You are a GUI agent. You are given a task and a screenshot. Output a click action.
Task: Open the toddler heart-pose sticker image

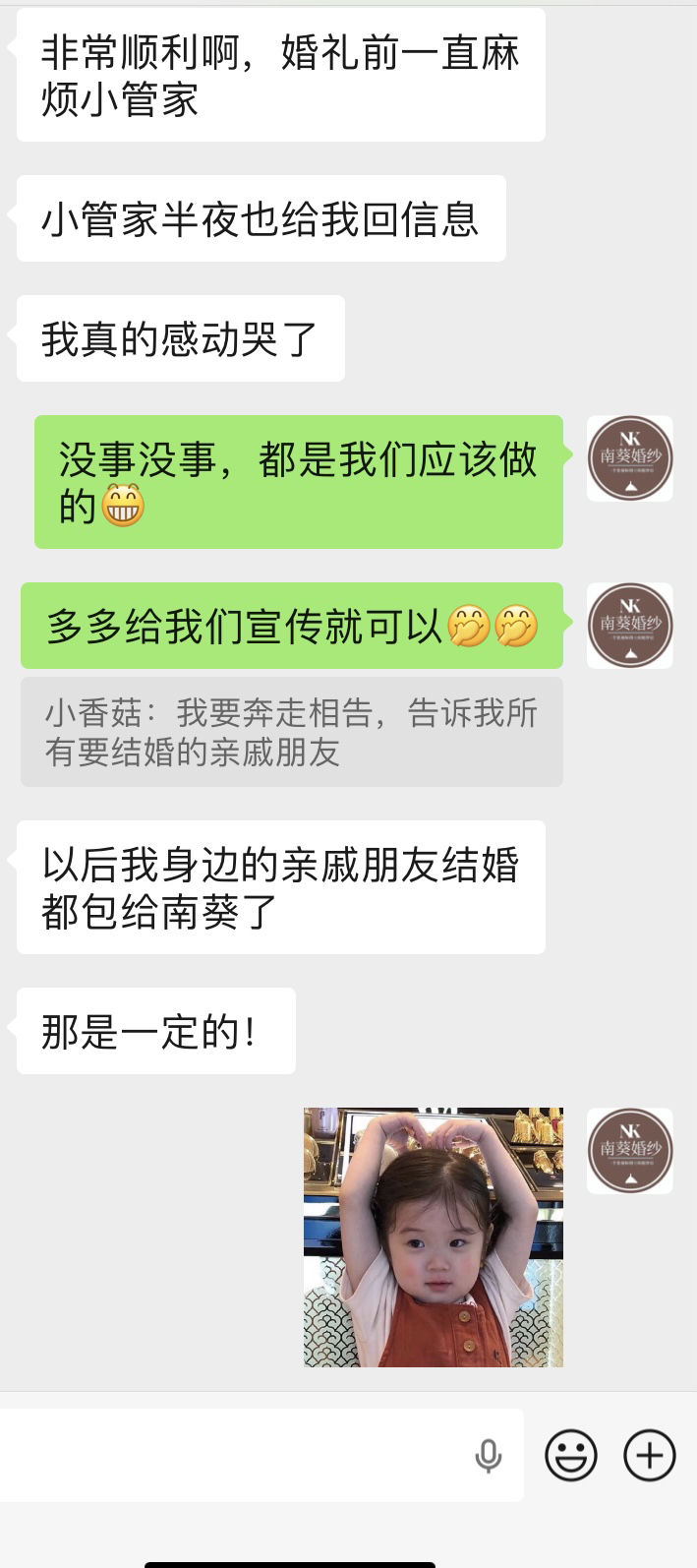coord(433,1236)
